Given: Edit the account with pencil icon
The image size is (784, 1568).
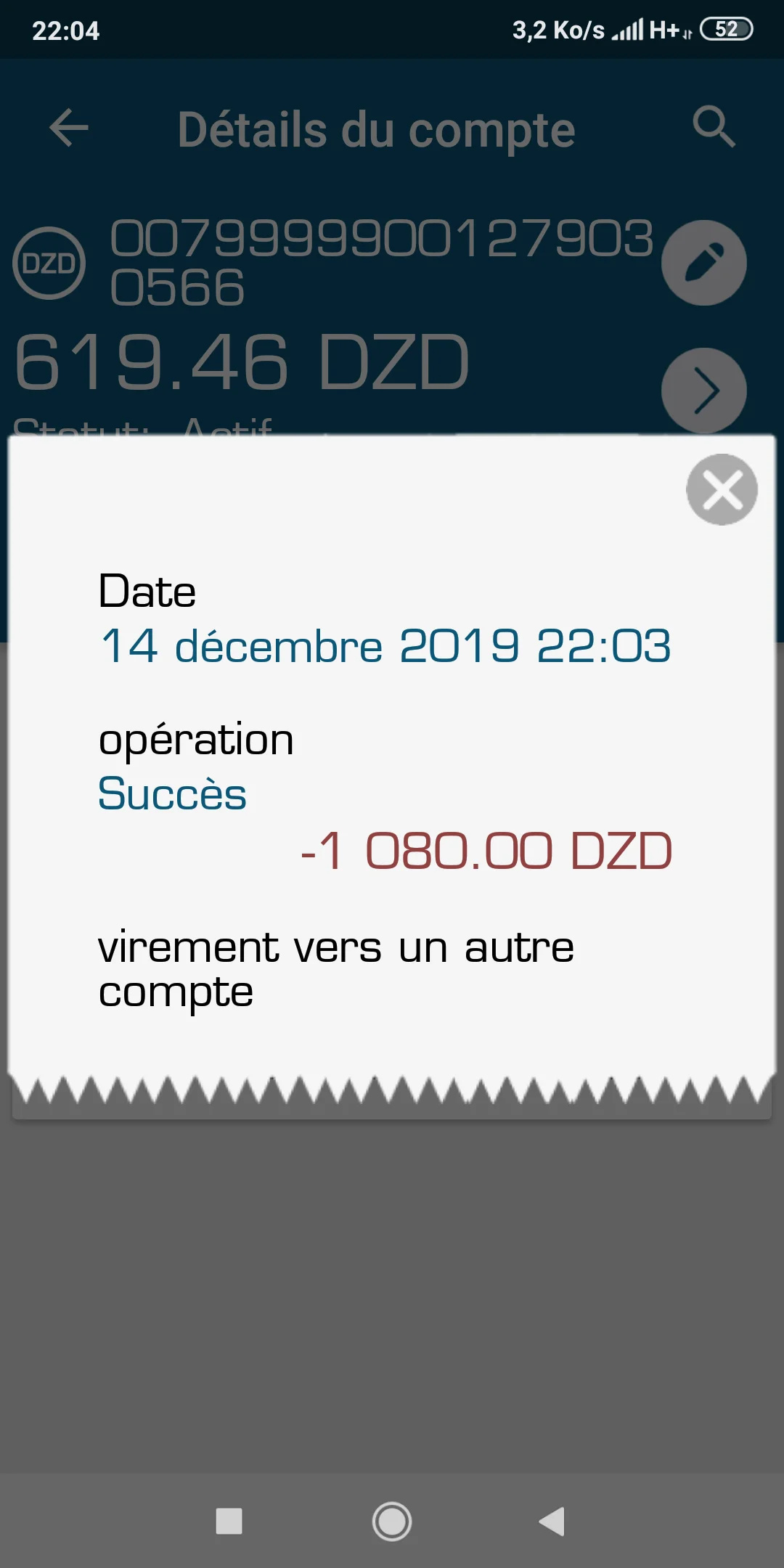Looking at the screenshot, I should coord(703,263).
